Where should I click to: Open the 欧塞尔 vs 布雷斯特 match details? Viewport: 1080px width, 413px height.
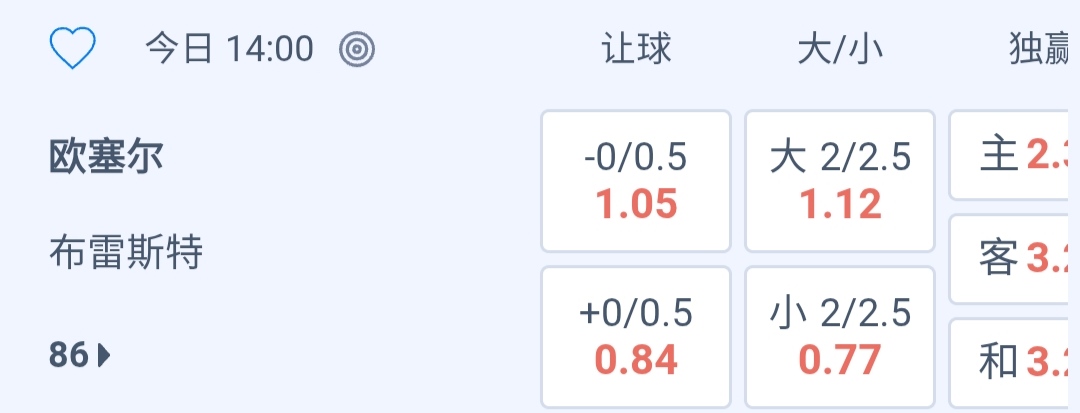coord(125,205)
